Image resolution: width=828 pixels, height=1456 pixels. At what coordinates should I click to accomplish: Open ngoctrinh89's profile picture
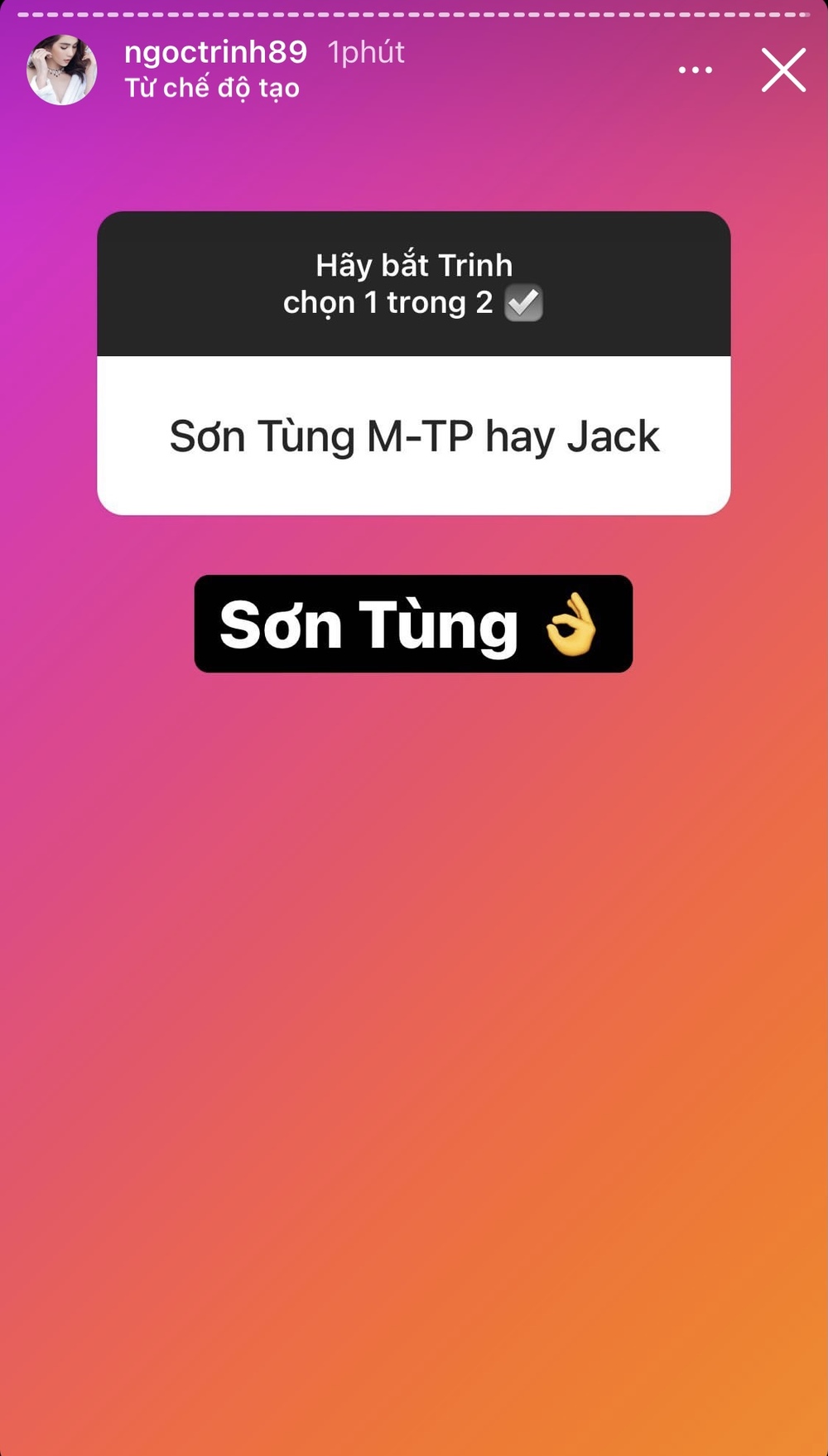(x=62, y=70)
